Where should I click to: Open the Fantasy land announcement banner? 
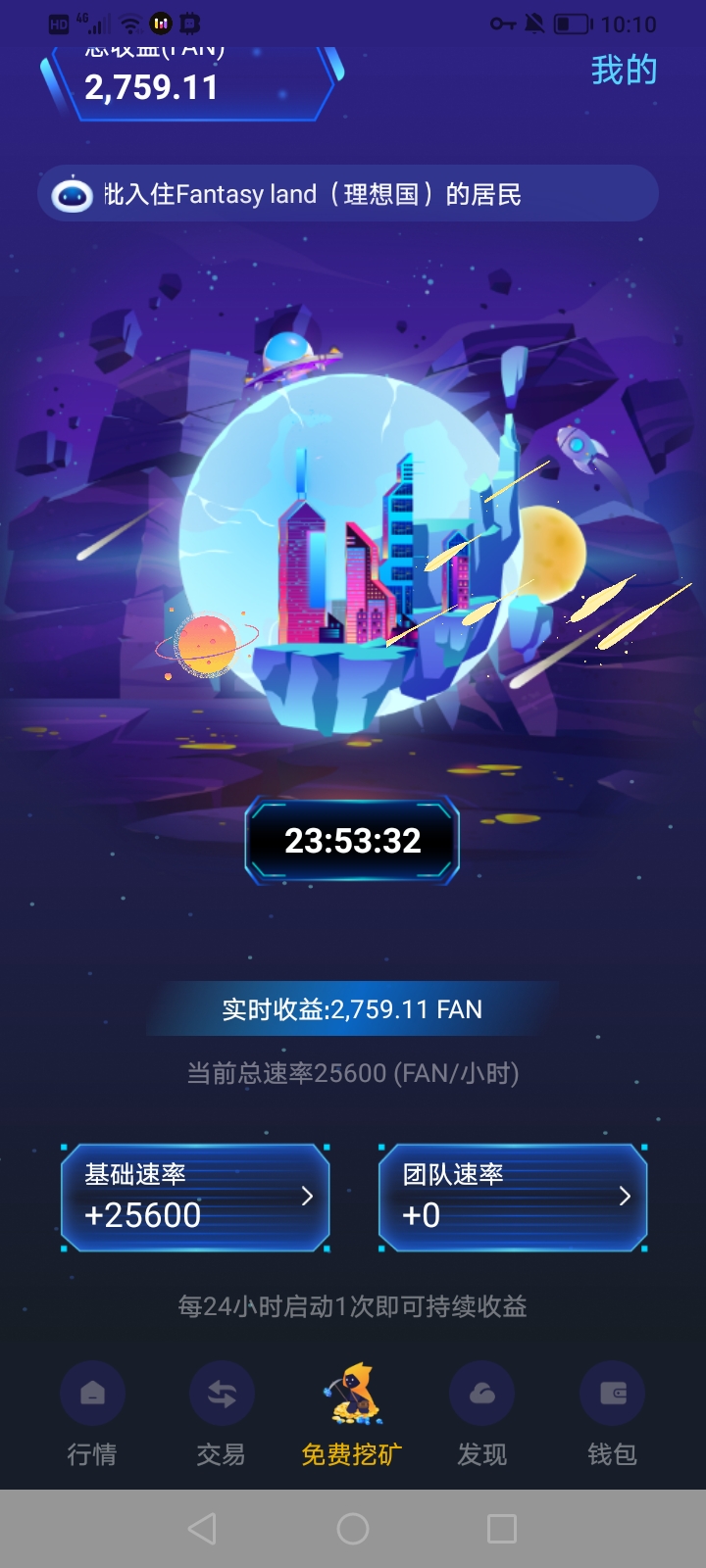tap(348, 194)
